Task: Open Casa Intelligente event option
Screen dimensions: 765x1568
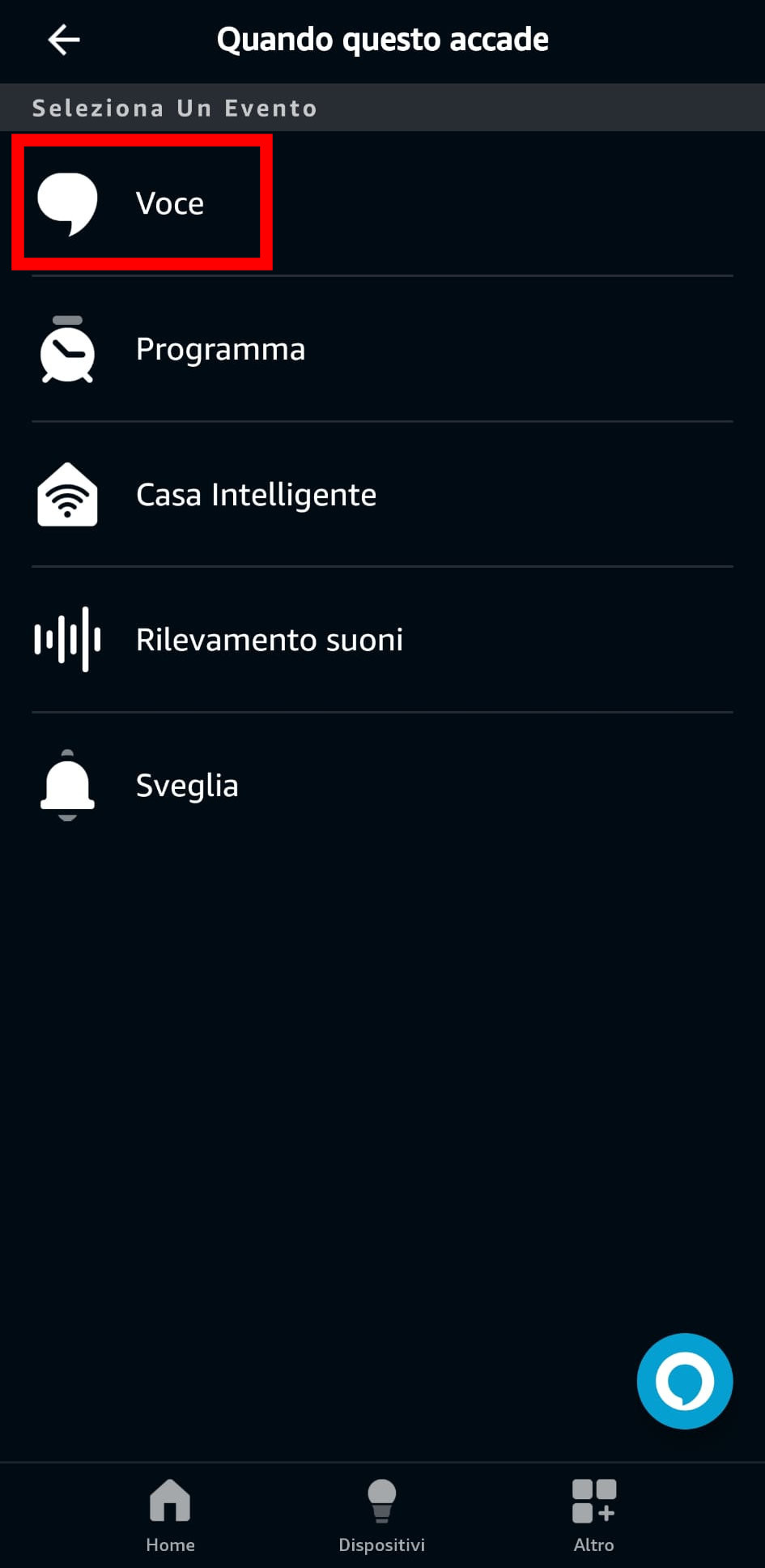Action: point(382,494)
